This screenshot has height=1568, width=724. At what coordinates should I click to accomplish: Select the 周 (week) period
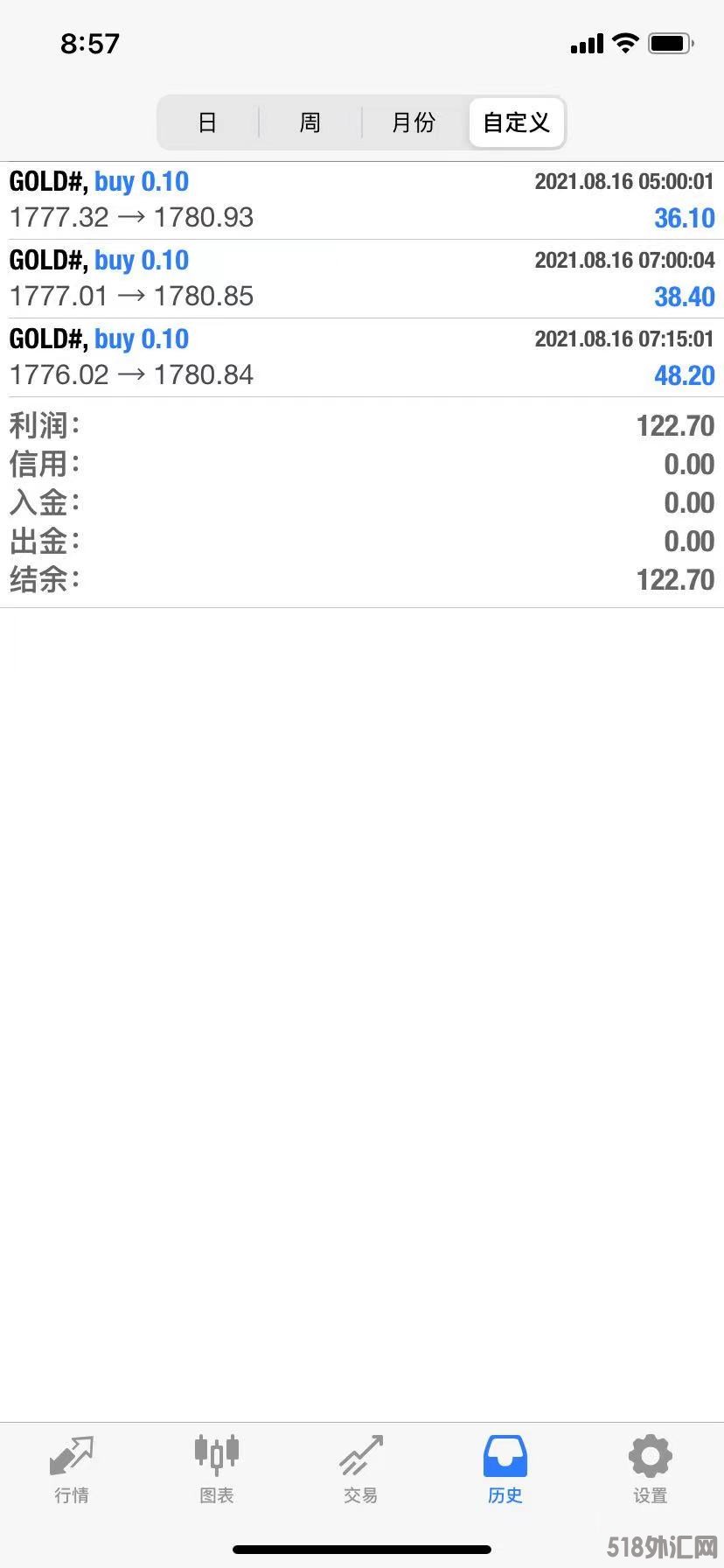(x=310, y=122)
